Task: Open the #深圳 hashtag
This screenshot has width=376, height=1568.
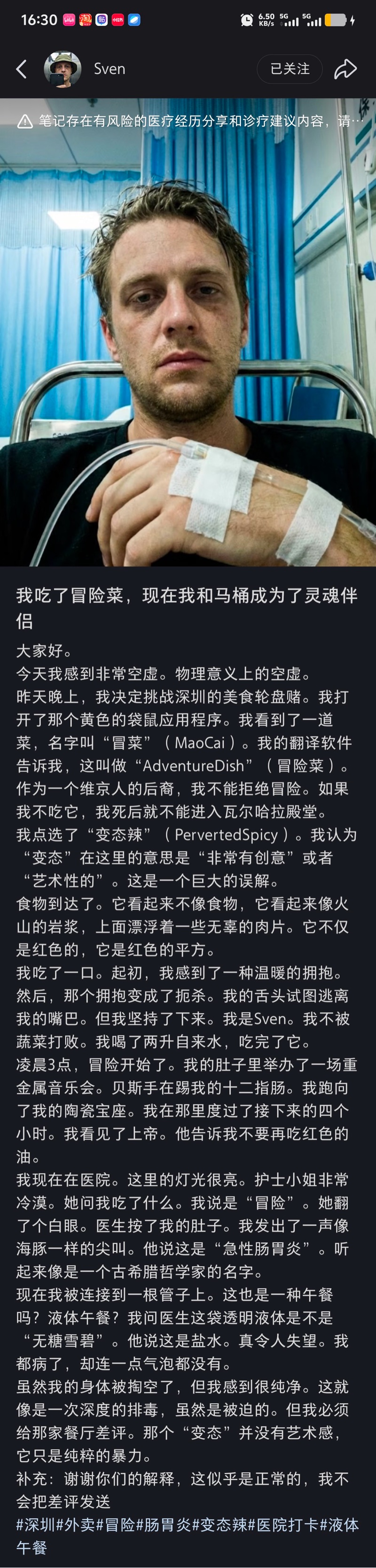Action: tap(35, 1525)
